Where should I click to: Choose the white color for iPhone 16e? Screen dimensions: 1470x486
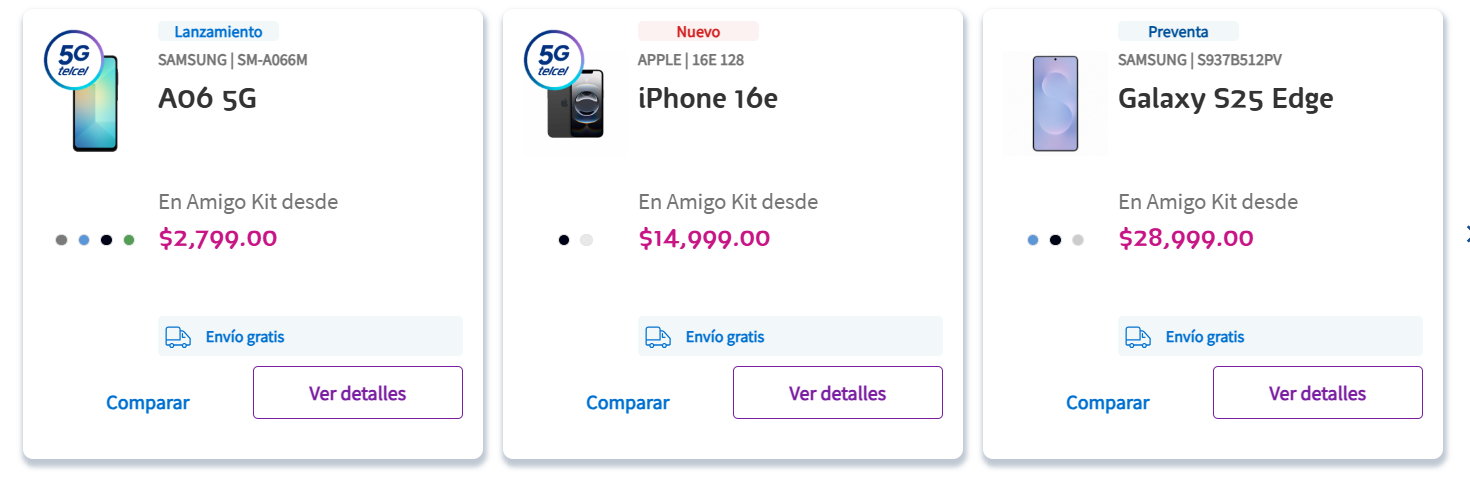(587, 240)
